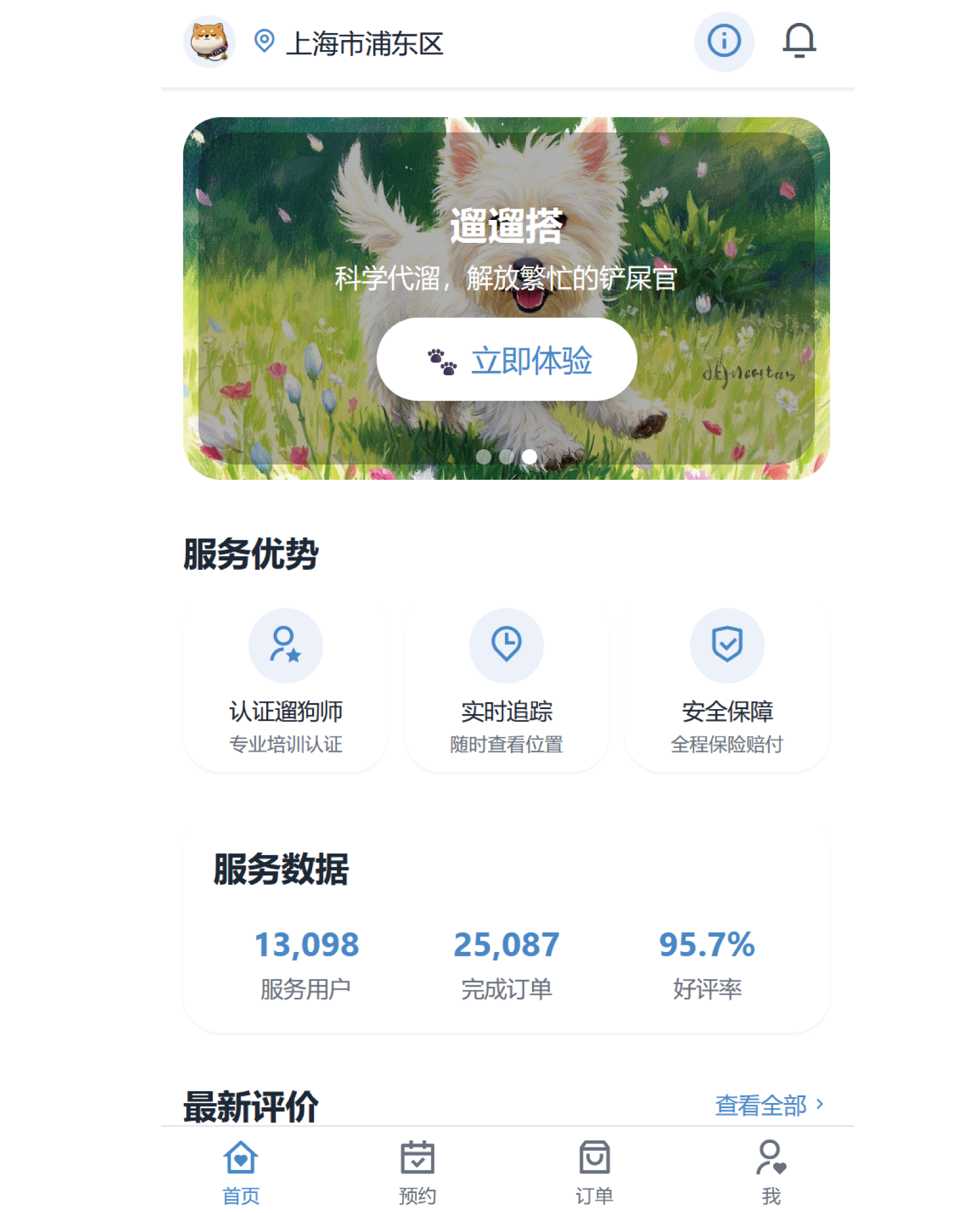Click the safety shield icon
The image size is (980, 1213).
click(727, 645)
